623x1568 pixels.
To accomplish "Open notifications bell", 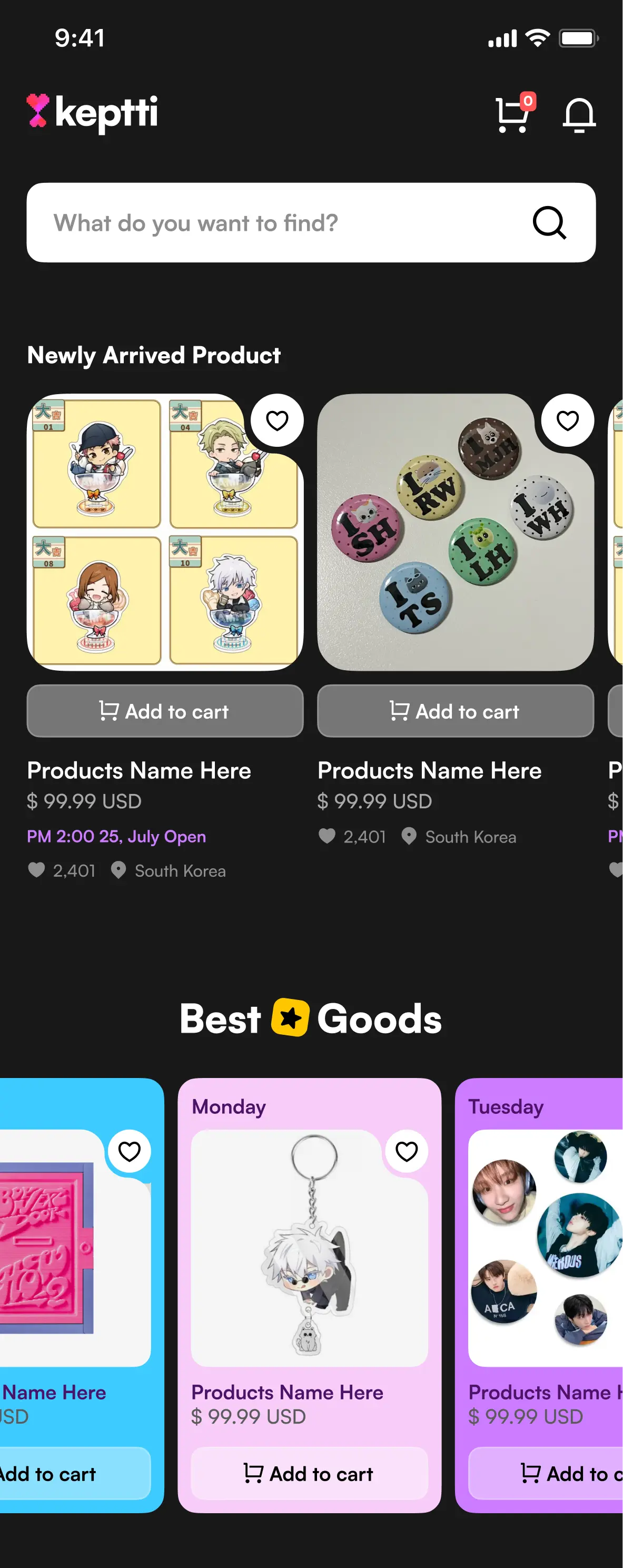I will (x=578, y=114).
